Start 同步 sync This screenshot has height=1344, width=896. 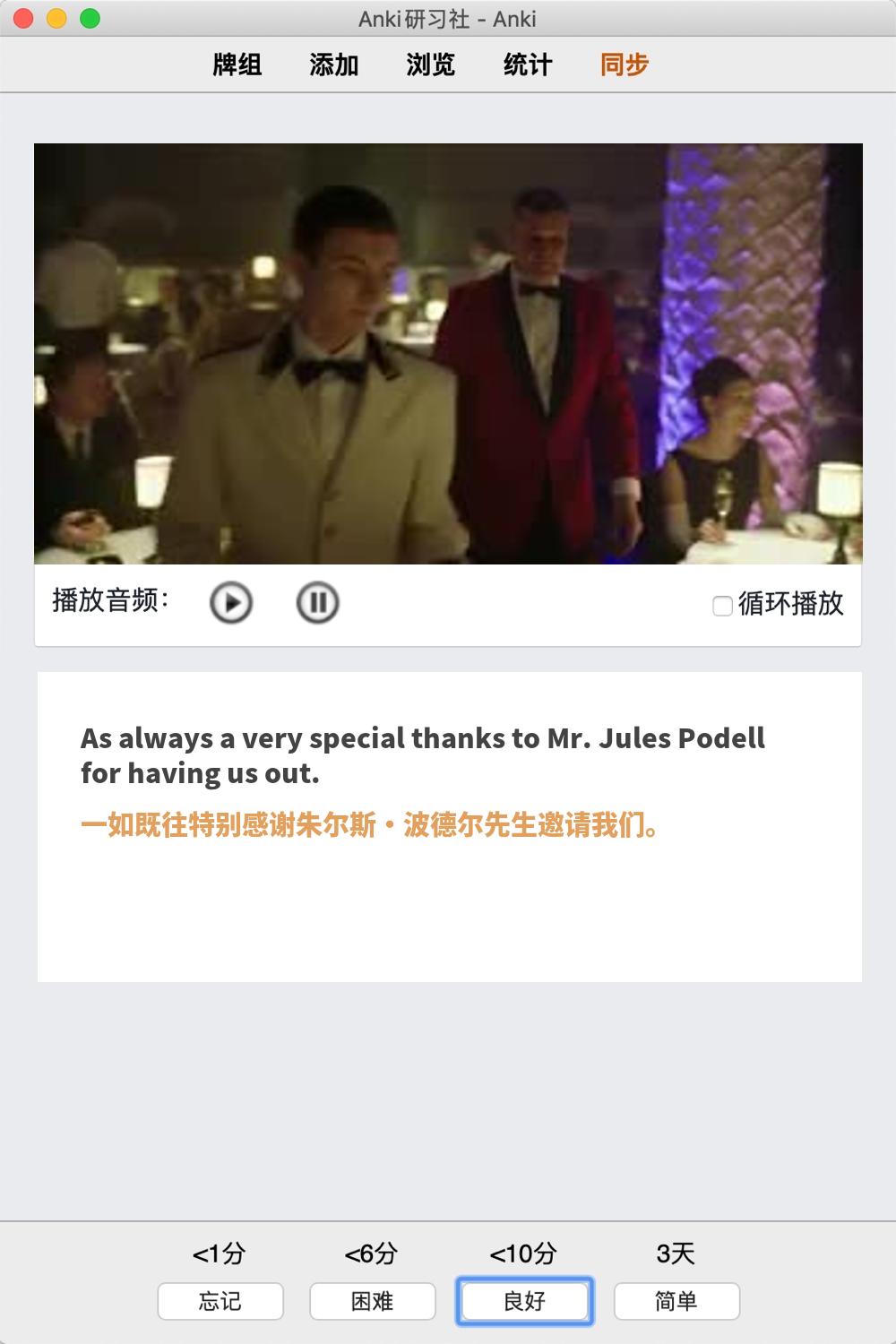point(625,65)
